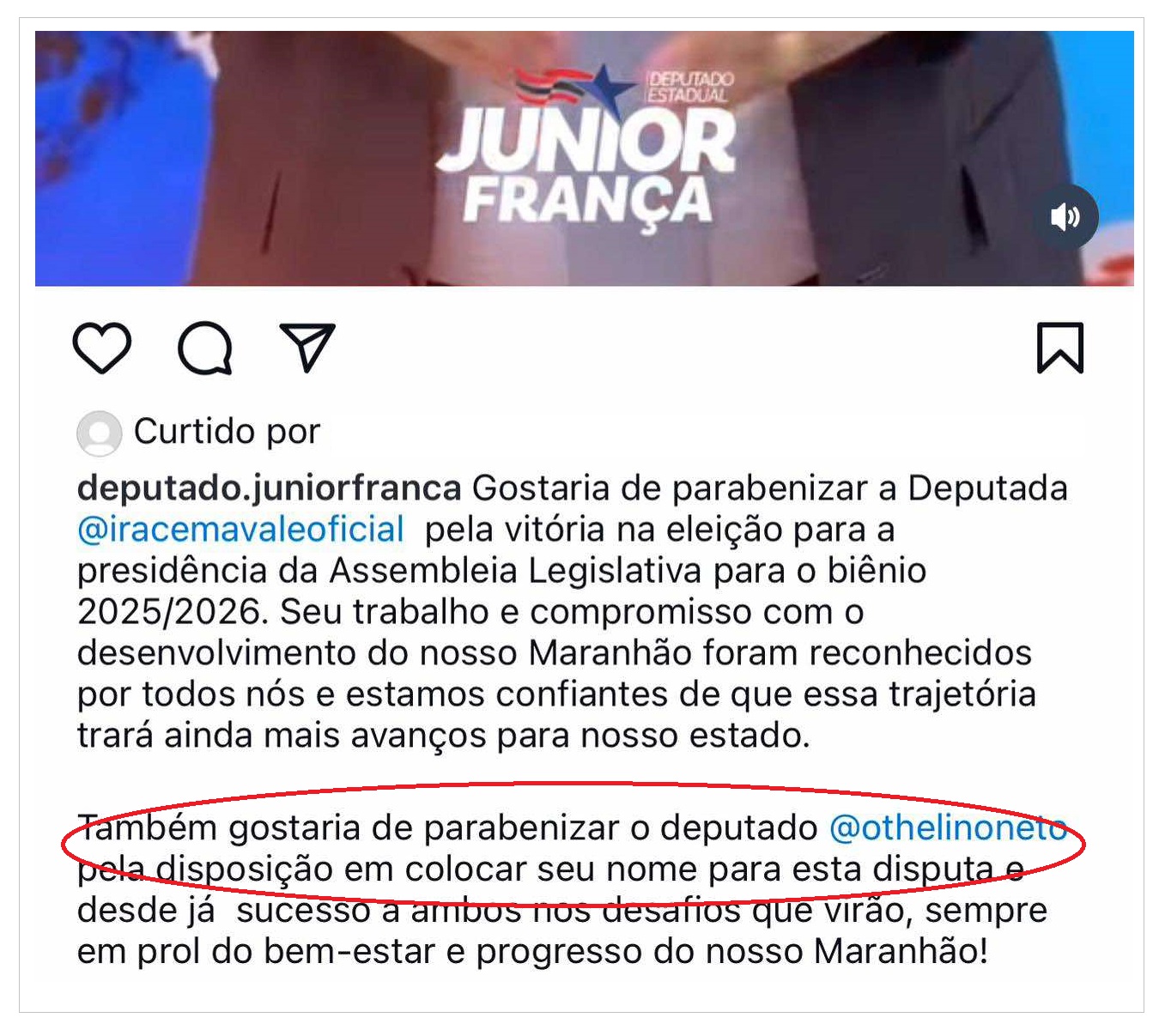This screenshot has width=1159, height=1036.
Task: Share the post via the paper plane
Action: point(307,347)
